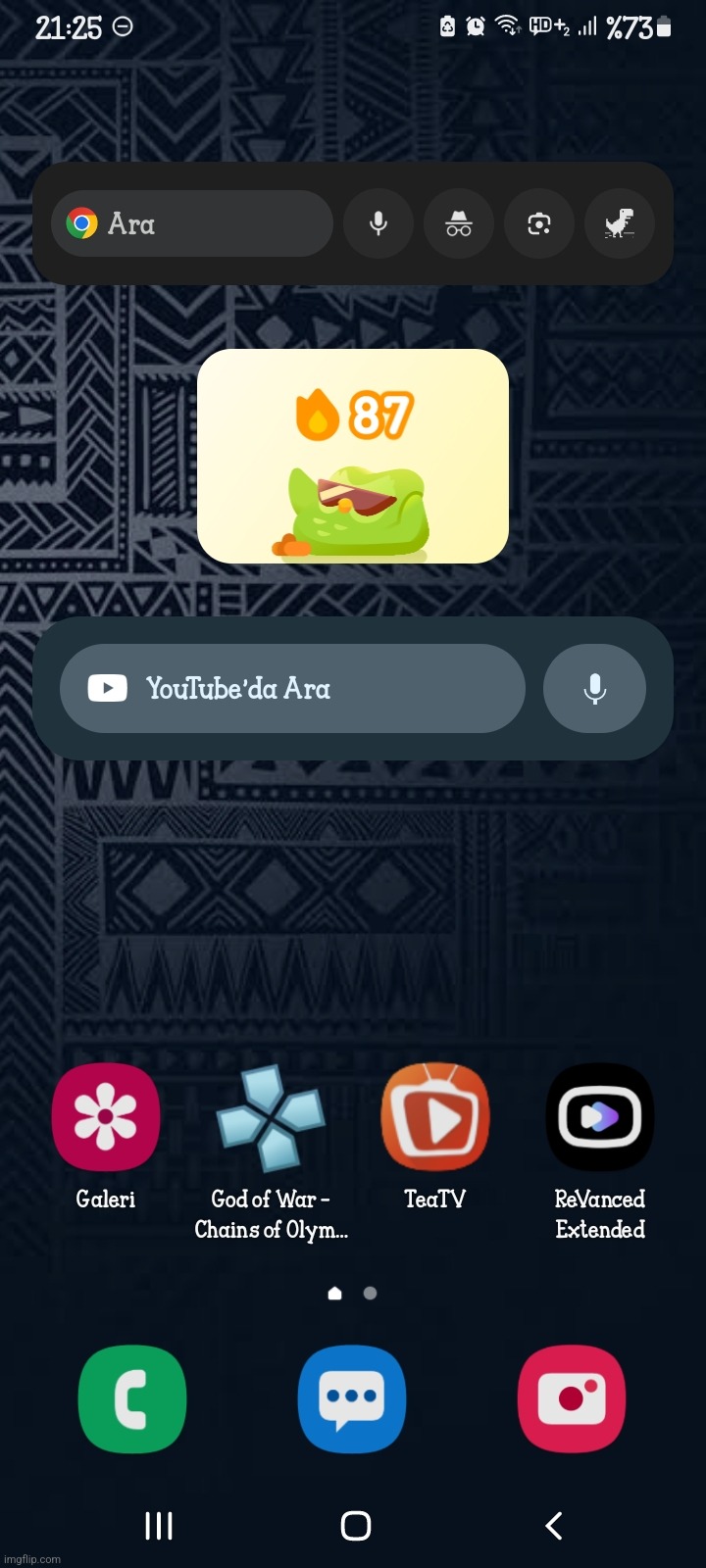
Task: Open the Messages app
Action: point(352,1398)
